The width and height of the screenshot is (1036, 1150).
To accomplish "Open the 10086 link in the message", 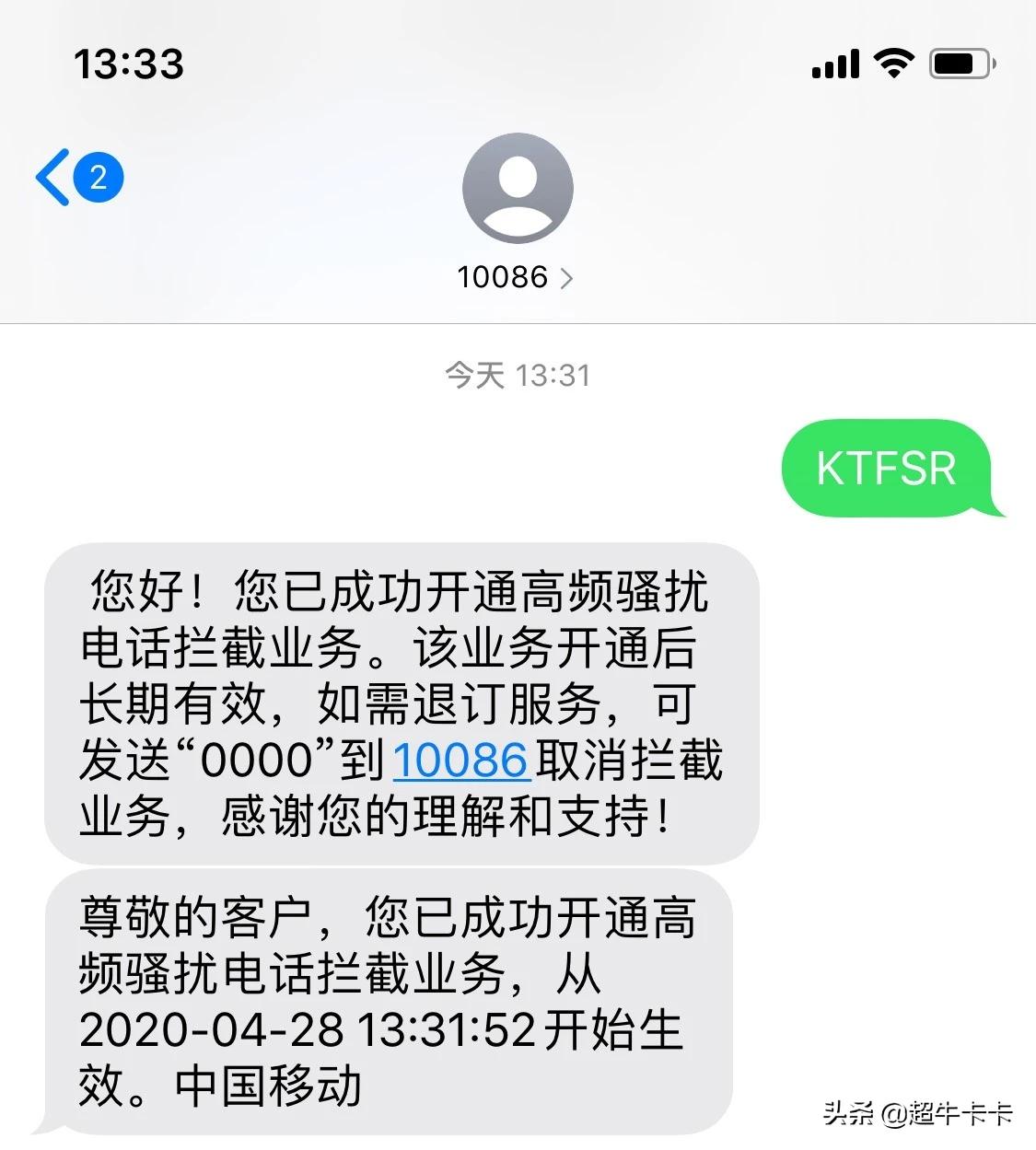I will (x=460, y=760).
